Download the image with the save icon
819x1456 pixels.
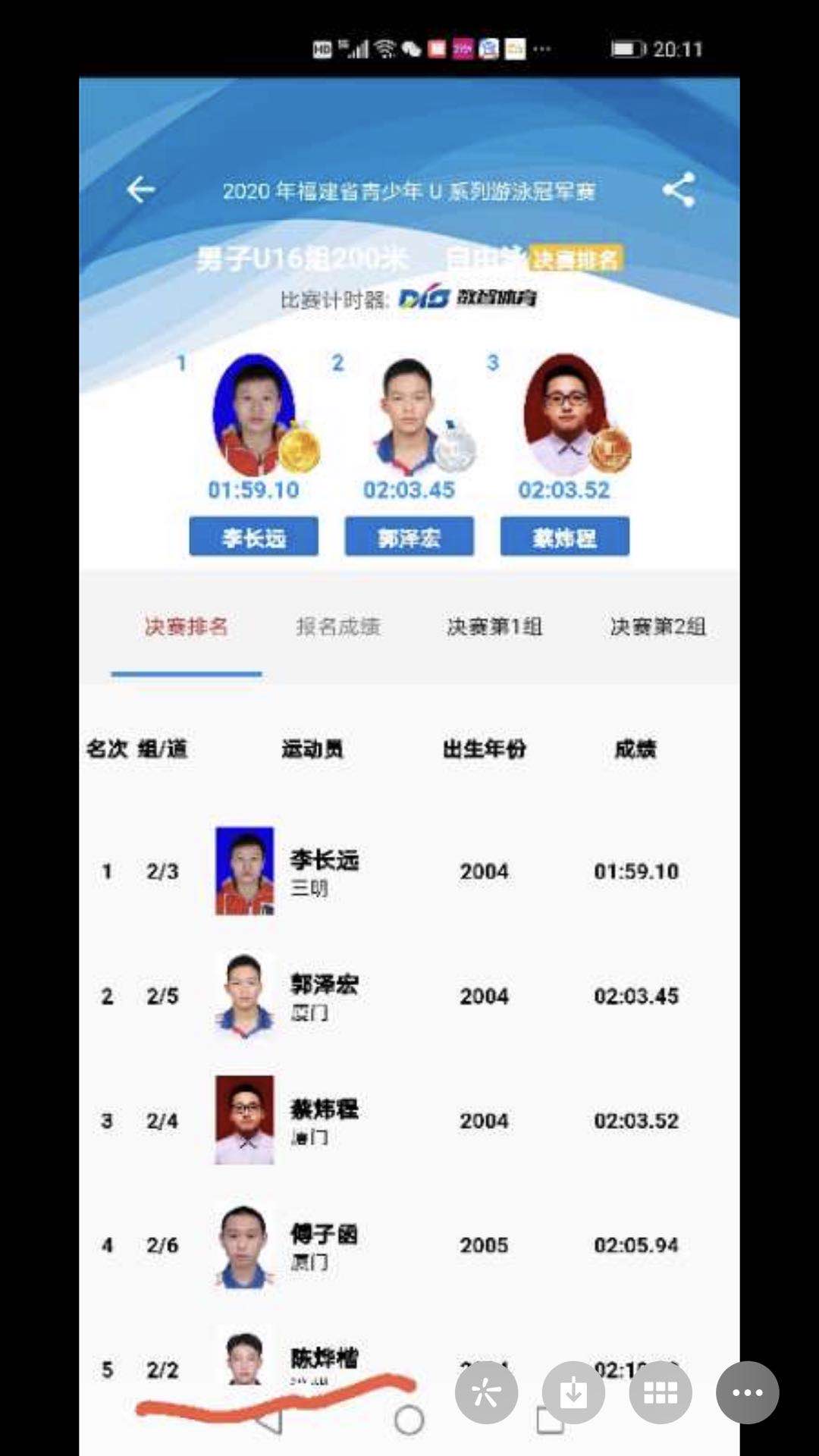click(x=573, y=1392)
